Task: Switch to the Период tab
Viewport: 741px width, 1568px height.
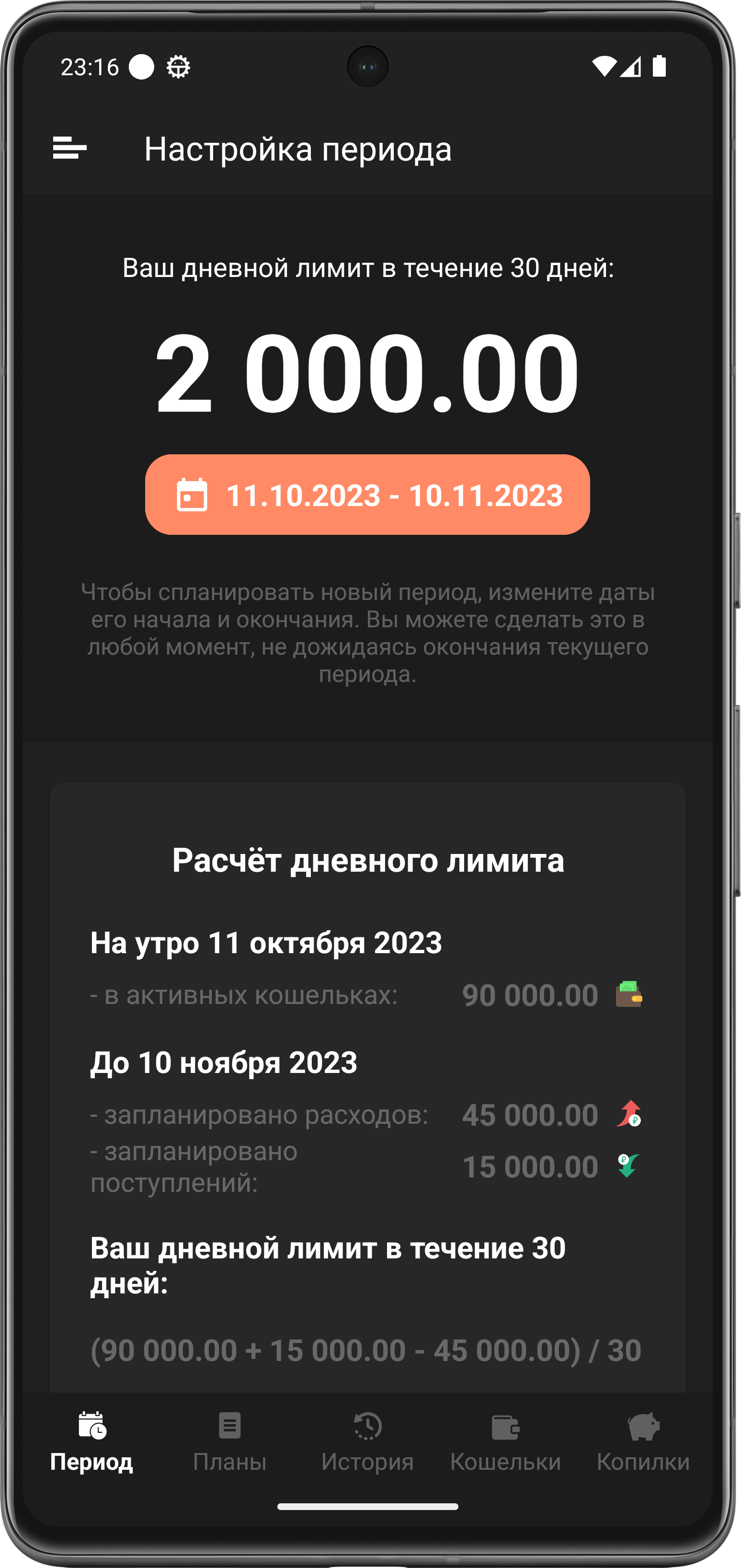Action: point(92,1441)
